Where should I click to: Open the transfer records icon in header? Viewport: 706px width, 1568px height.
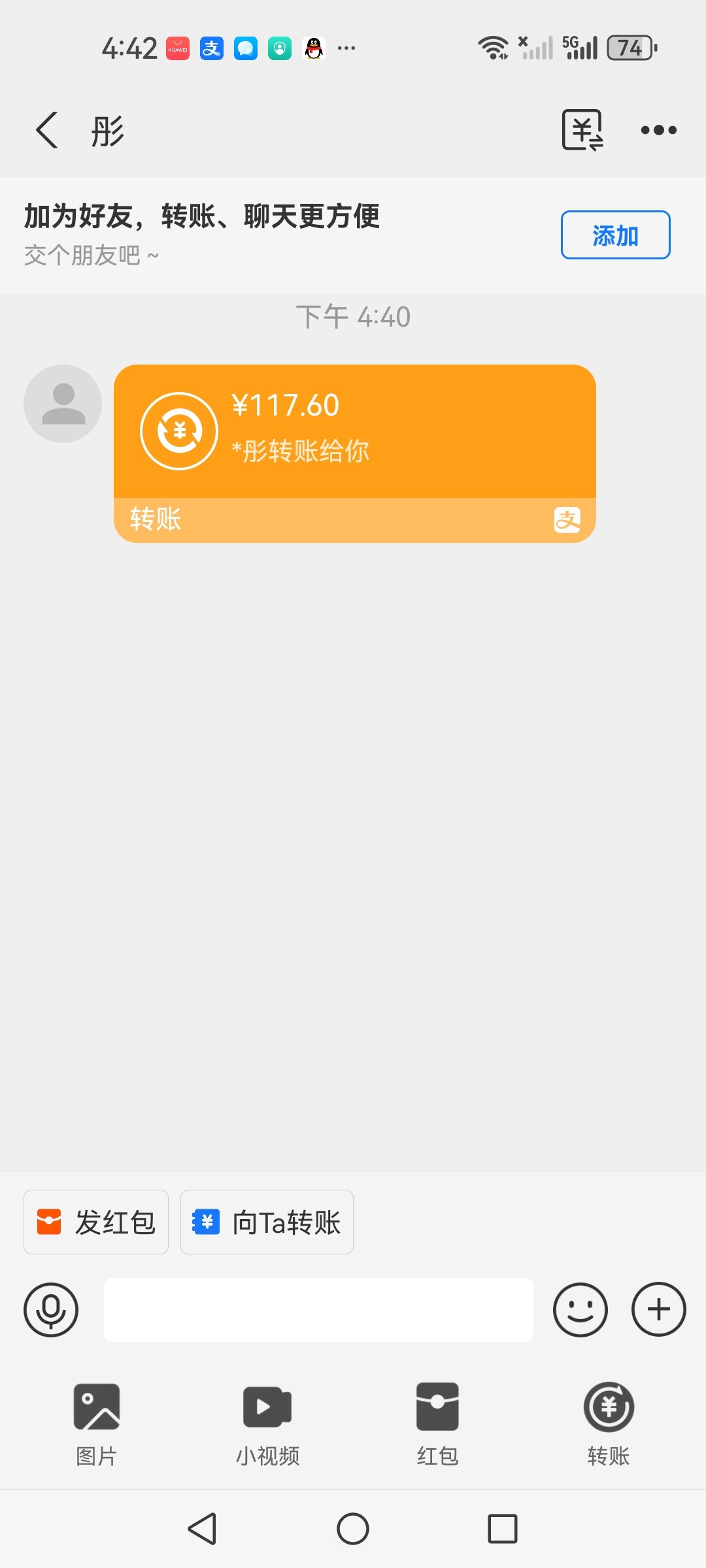tap(582, 130)
